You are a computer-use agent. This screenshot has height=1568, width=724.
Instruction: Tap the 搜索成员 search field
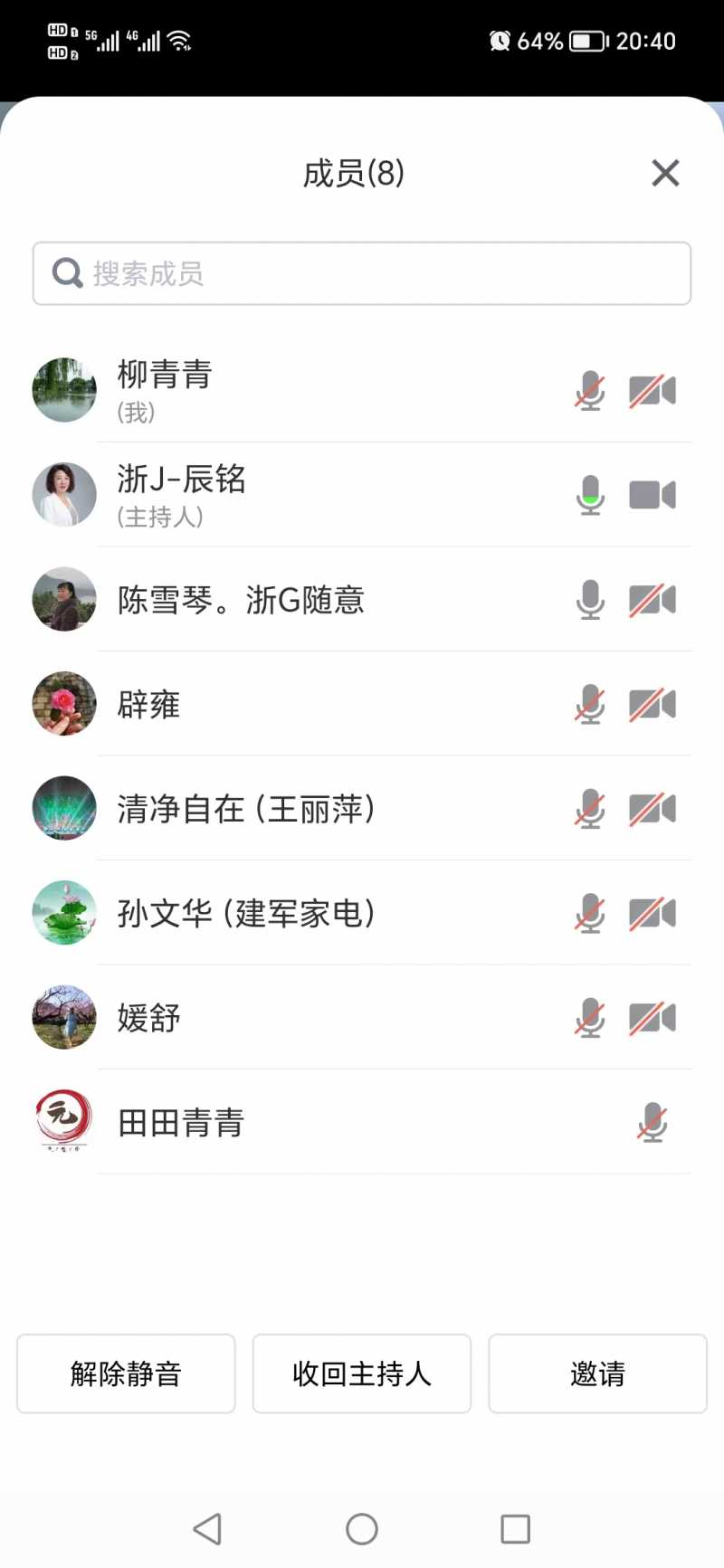tap(362, 273)
